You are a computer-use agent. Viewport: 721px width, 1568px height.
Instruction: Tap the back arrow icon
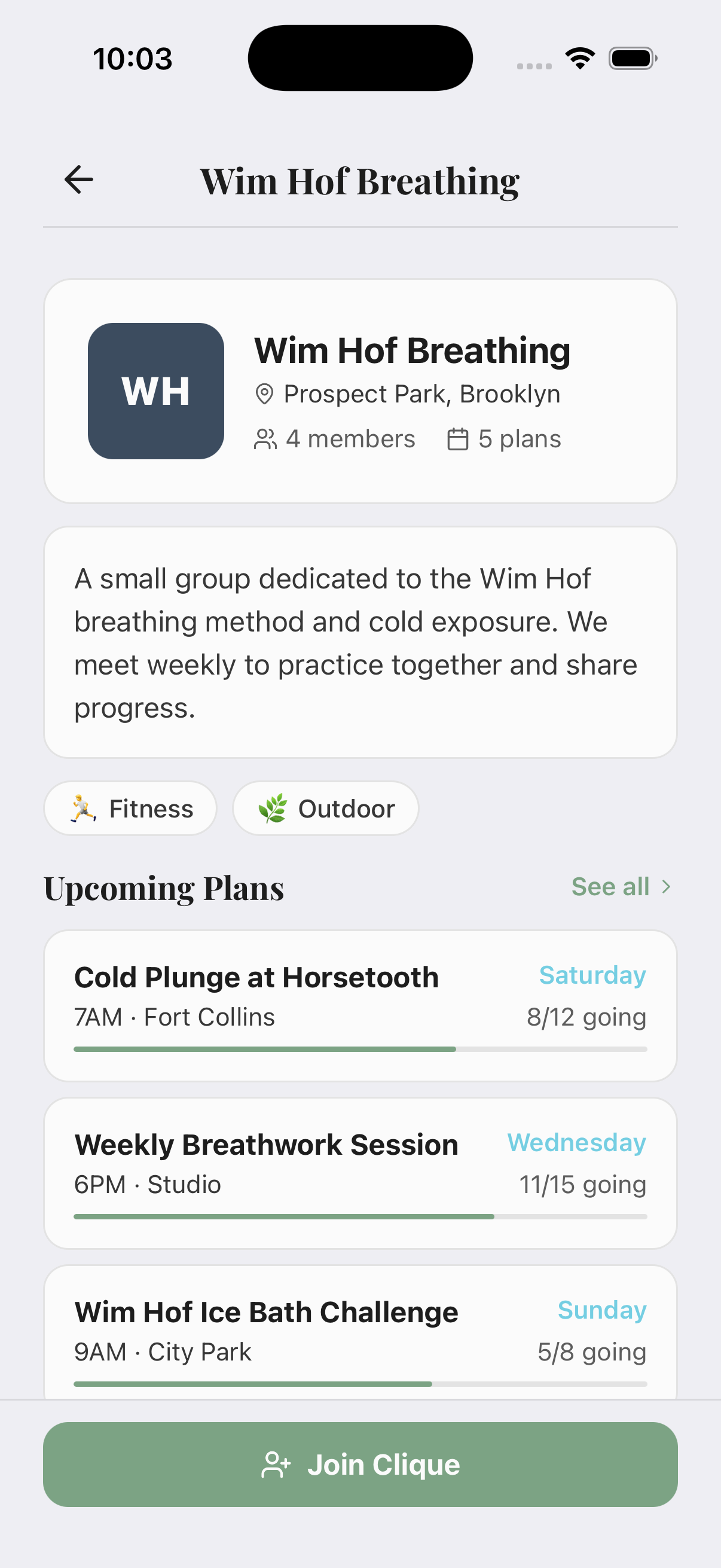78,178
